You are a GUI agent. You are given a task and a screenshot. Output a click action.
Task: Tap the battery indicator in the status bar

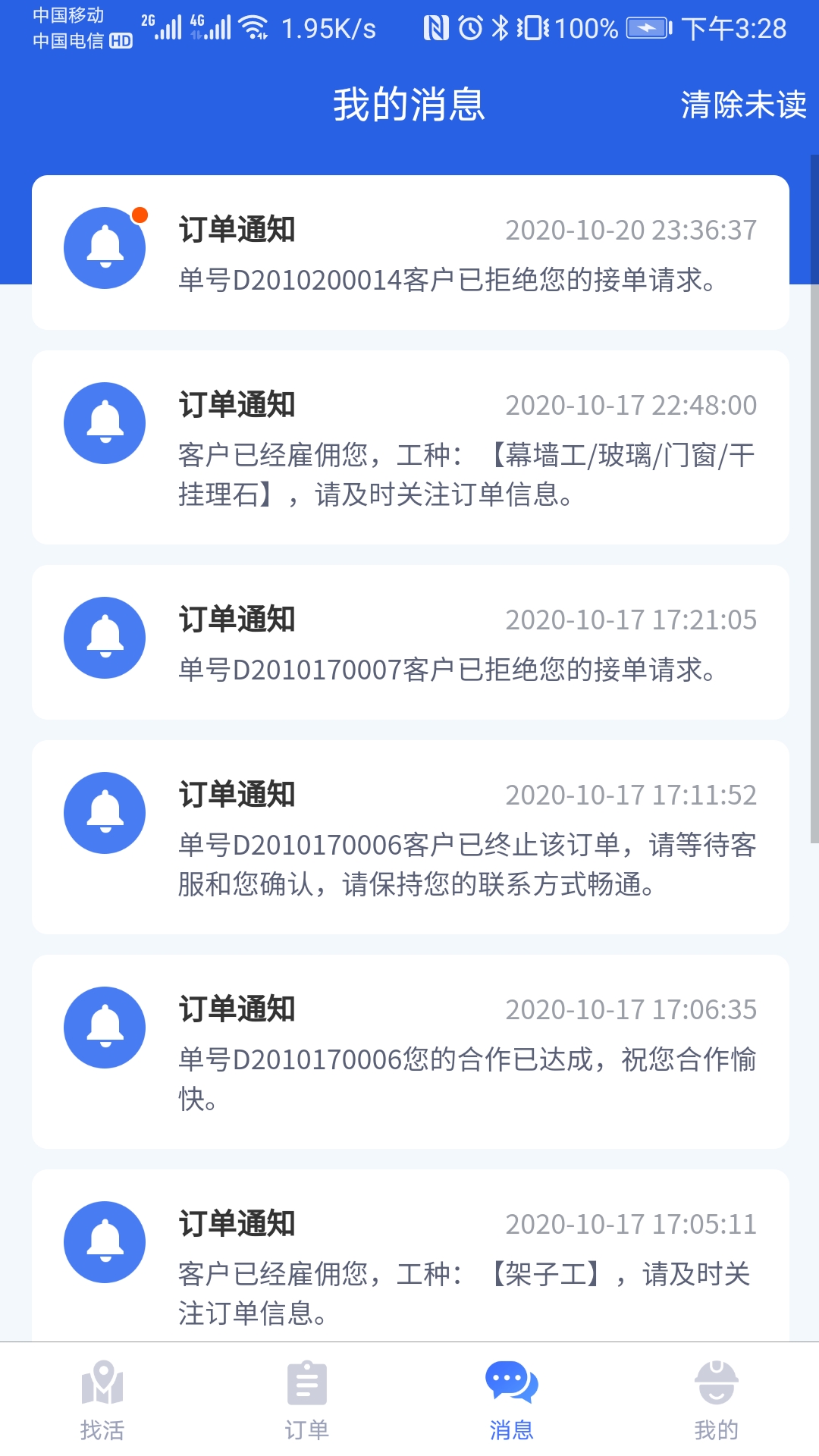[648, 29]
